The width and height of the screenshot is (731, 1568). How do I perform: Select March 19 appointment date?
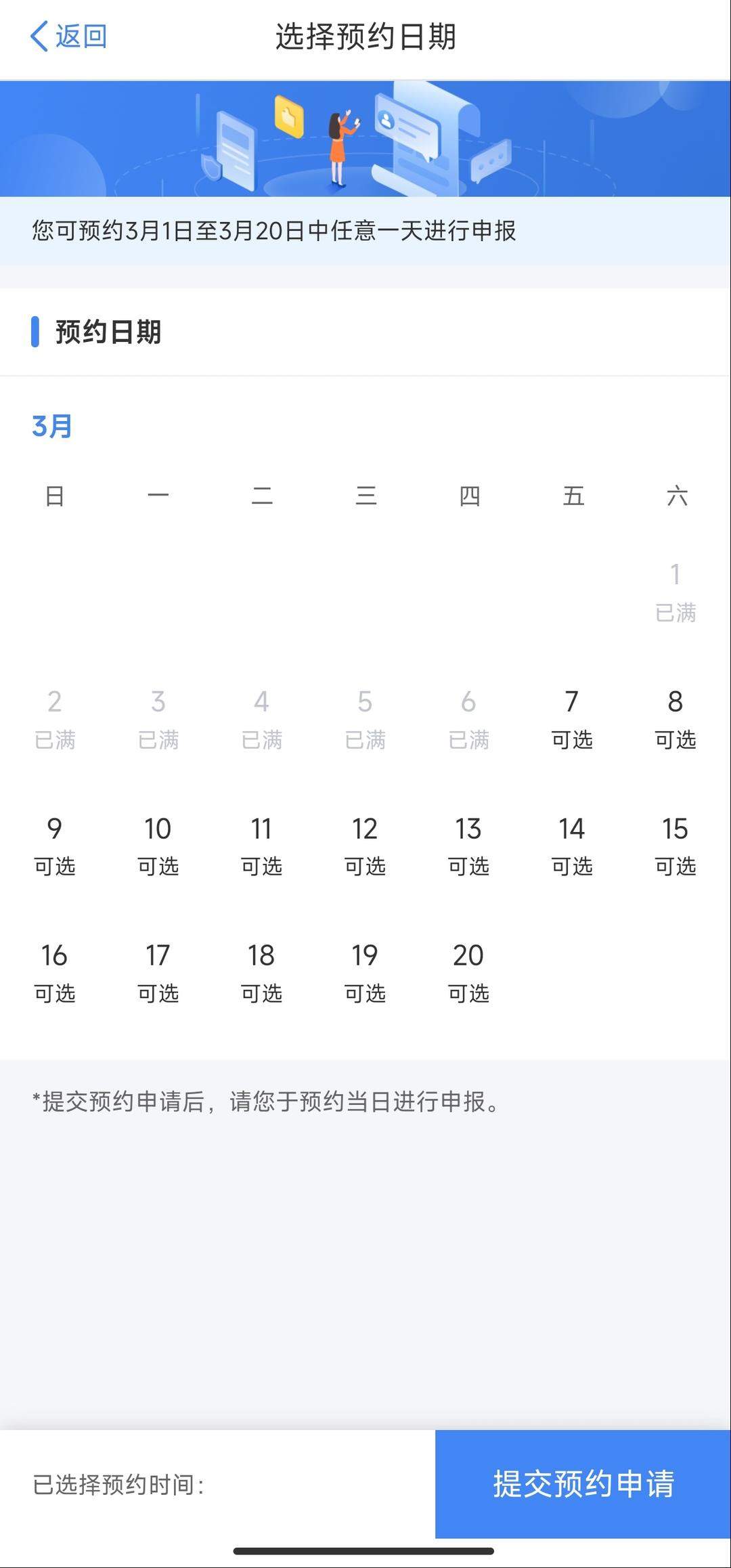coord(365,973)
